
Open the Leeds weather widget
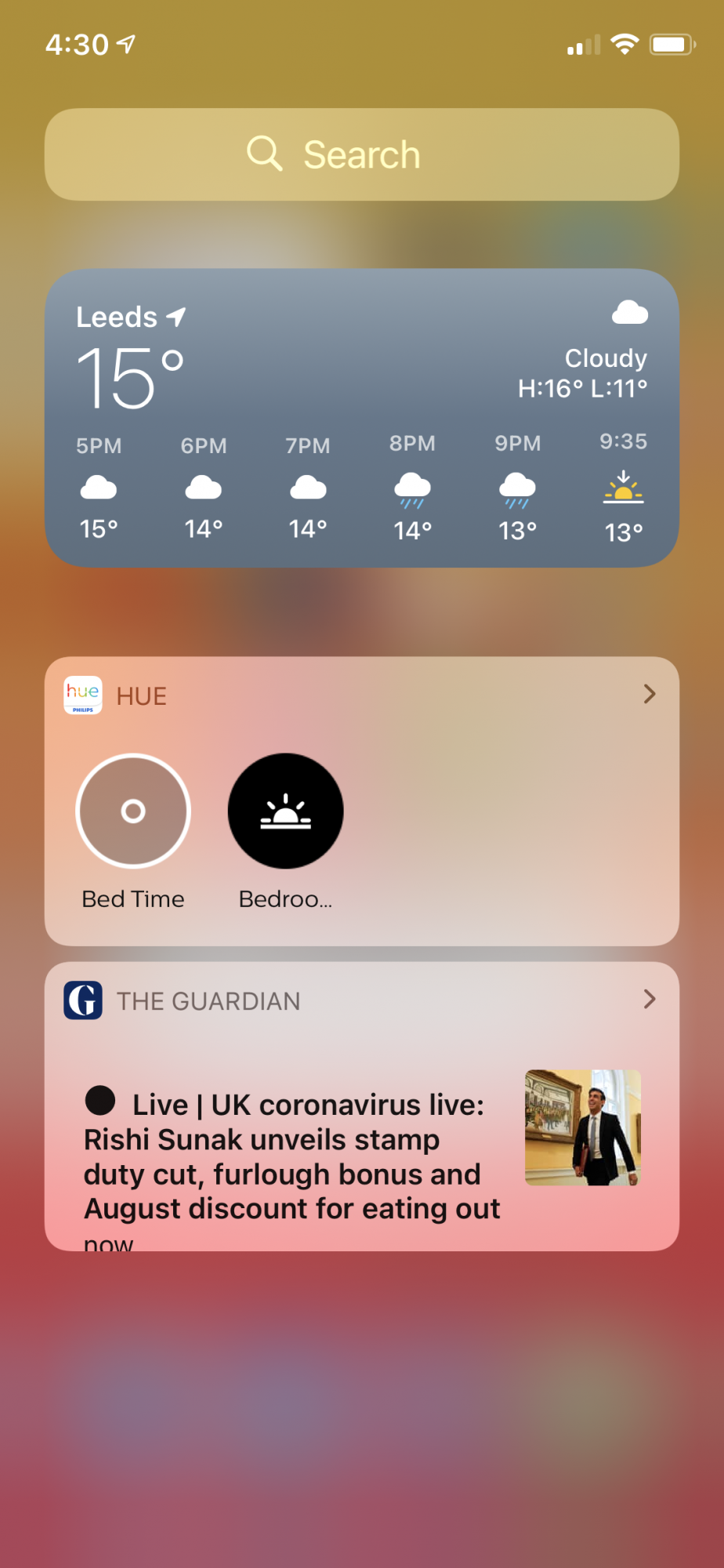362,418
